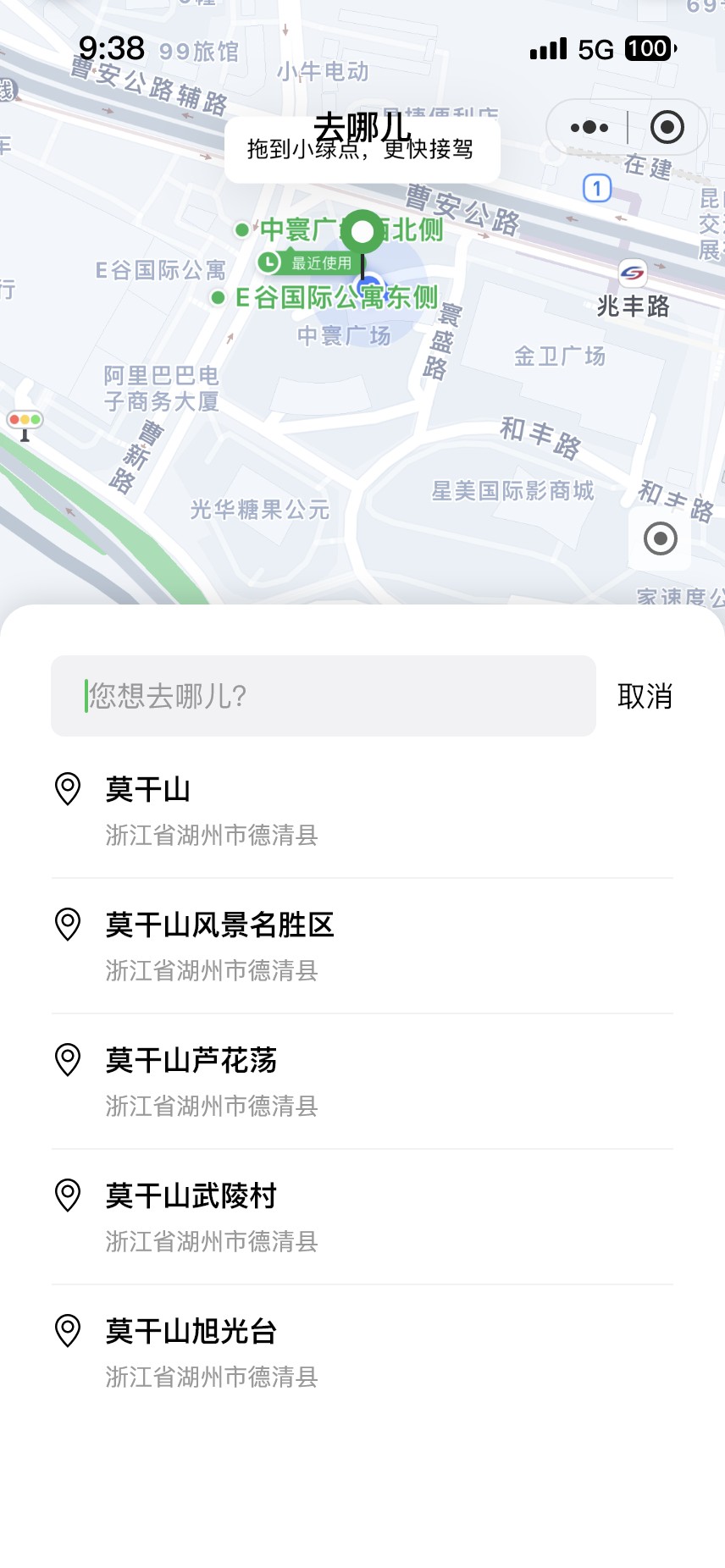Open the traffic light icon on the map
The height and width of the screenshot is (1568, 725).
tap(25, 424)
